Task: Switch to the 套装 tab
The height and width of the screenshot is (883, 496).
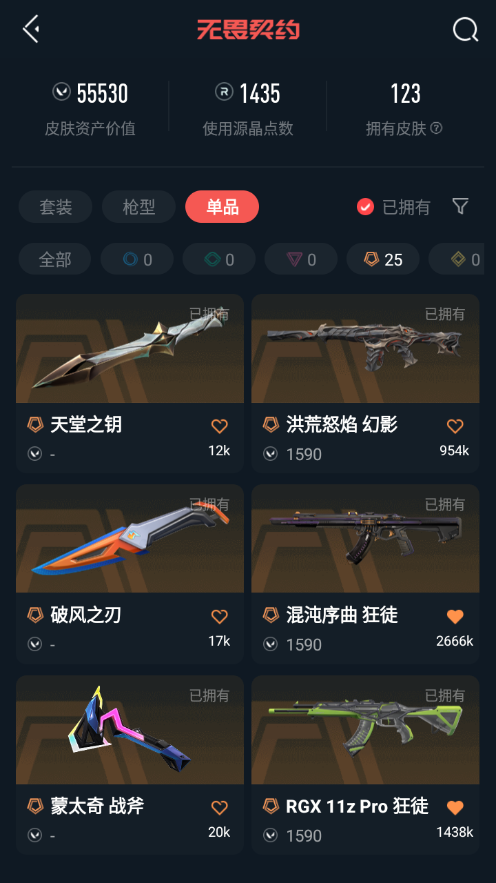Action: click(55, 207)
